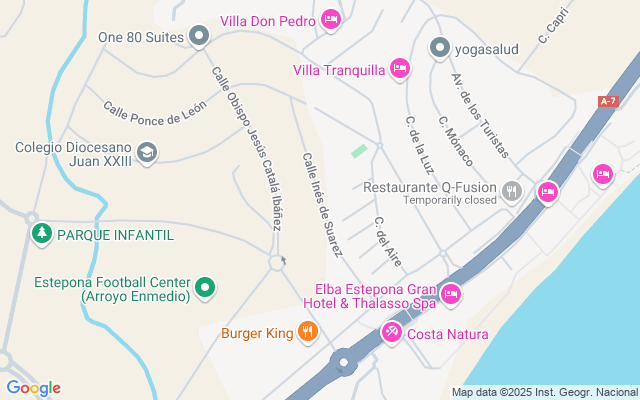Image resolution: width=640 pixels, height=400 pixels.
Task: View the Restaurante Q-Fusion restaurant pin
Action: click(512, 190)
